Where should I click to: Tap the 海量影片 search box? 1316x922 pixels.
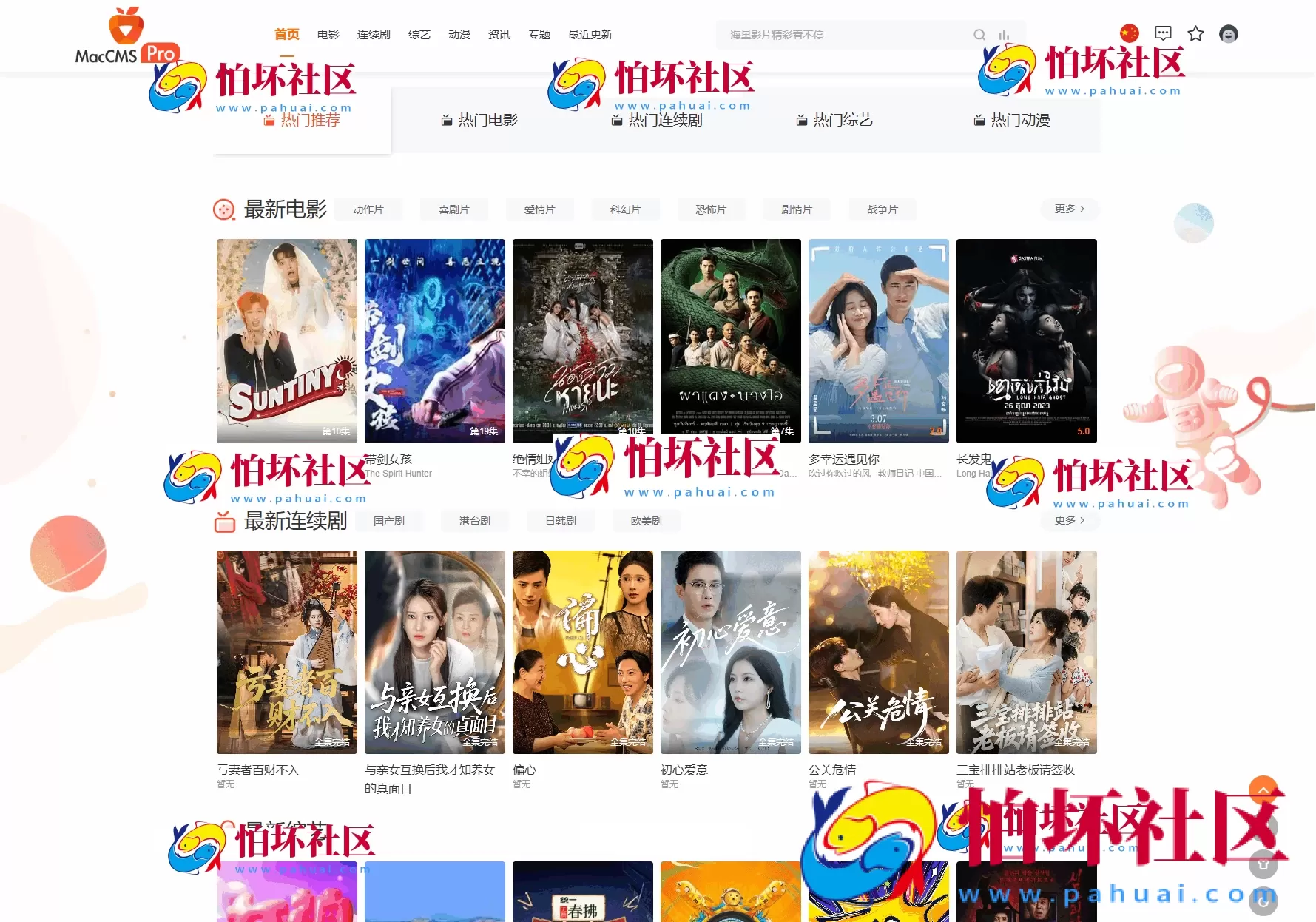point(843,35)
